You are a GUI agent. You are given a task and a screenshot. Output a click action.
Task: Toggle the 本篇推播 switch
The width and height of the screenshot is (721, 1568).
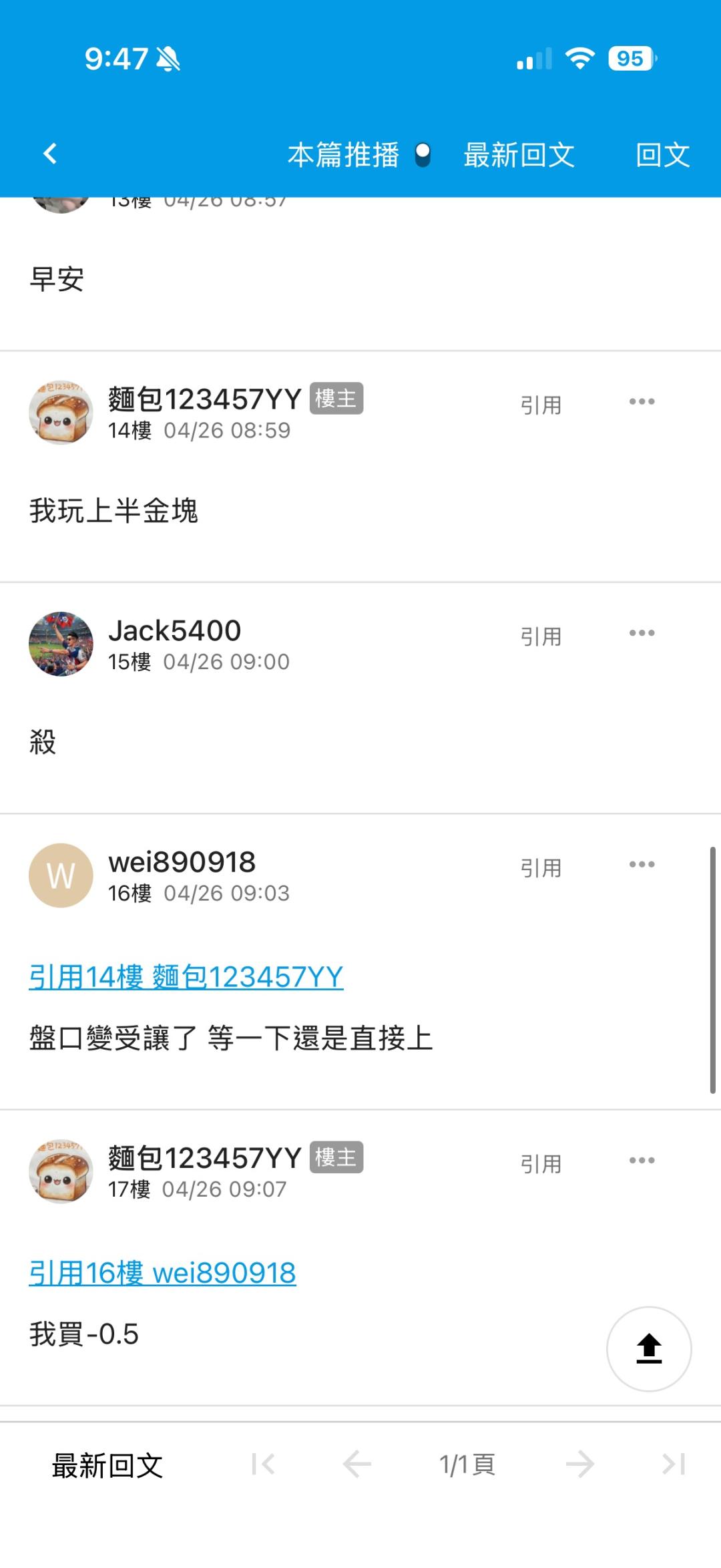point(423,155)
